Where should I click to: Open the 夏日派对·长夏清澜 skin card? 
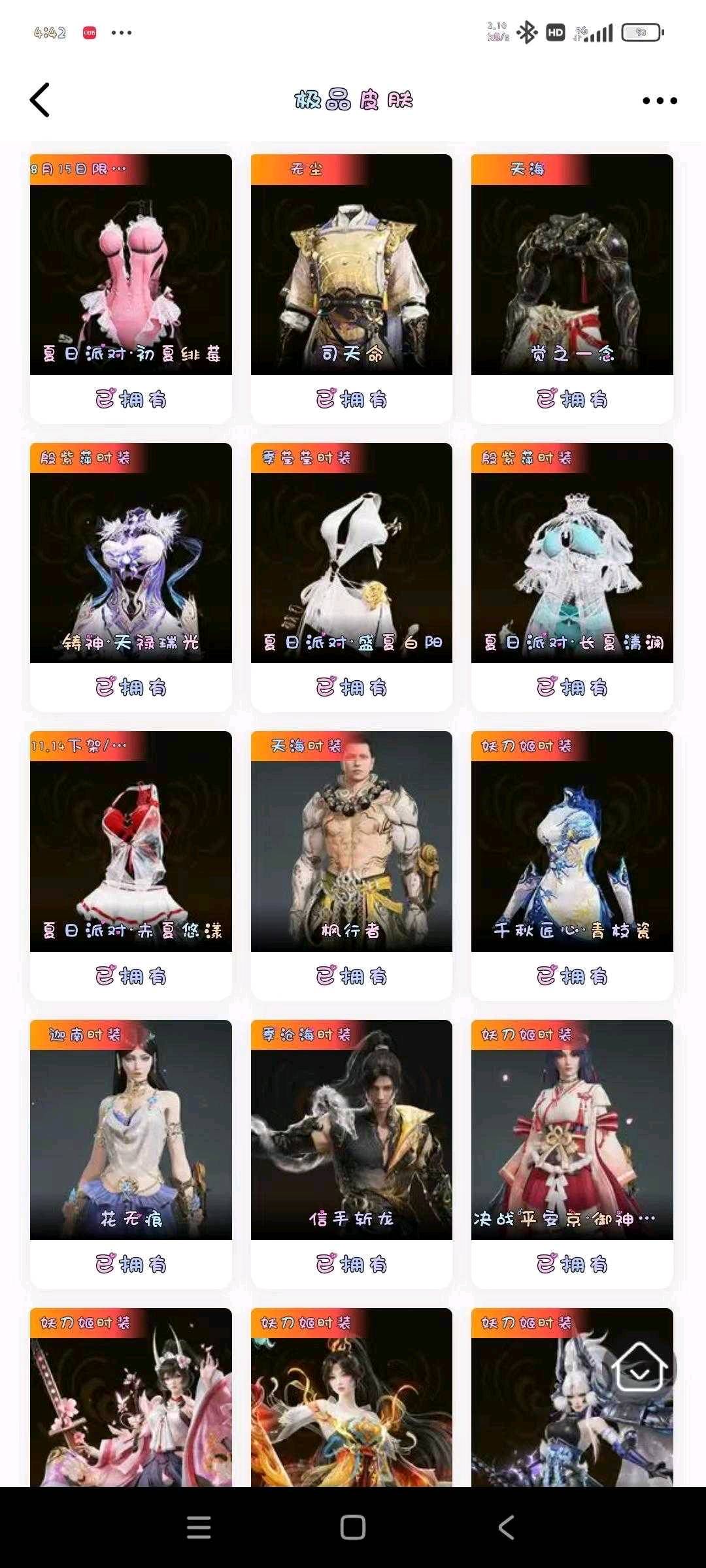coord(572,553)
